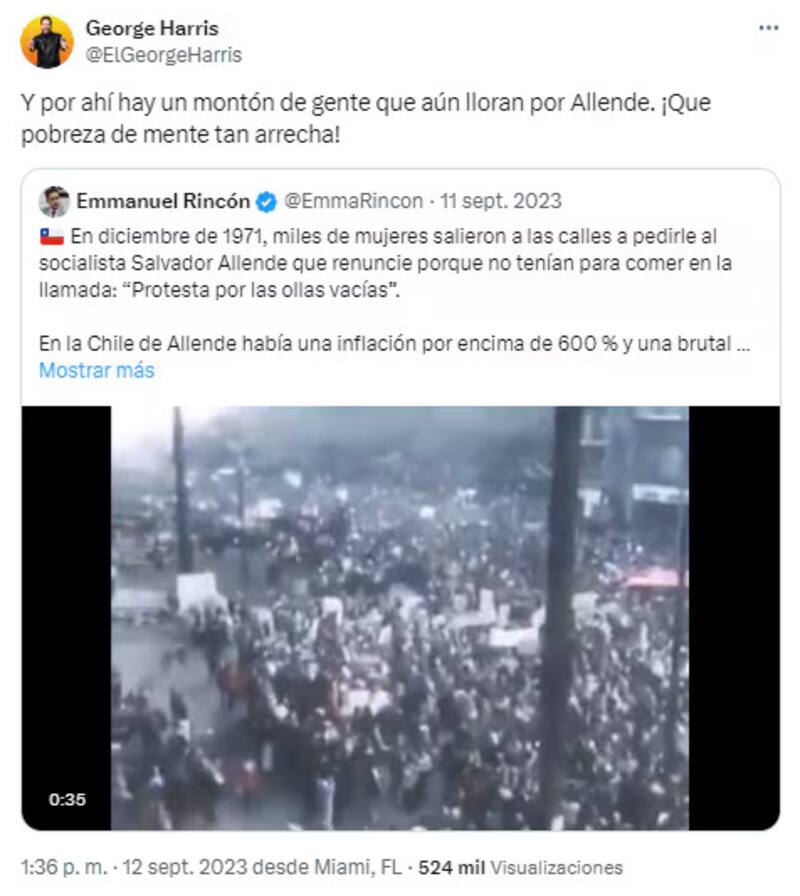Open the tweet's three-dot overflow menu
The height and width of the screenshot is (896, 800).
768,28
